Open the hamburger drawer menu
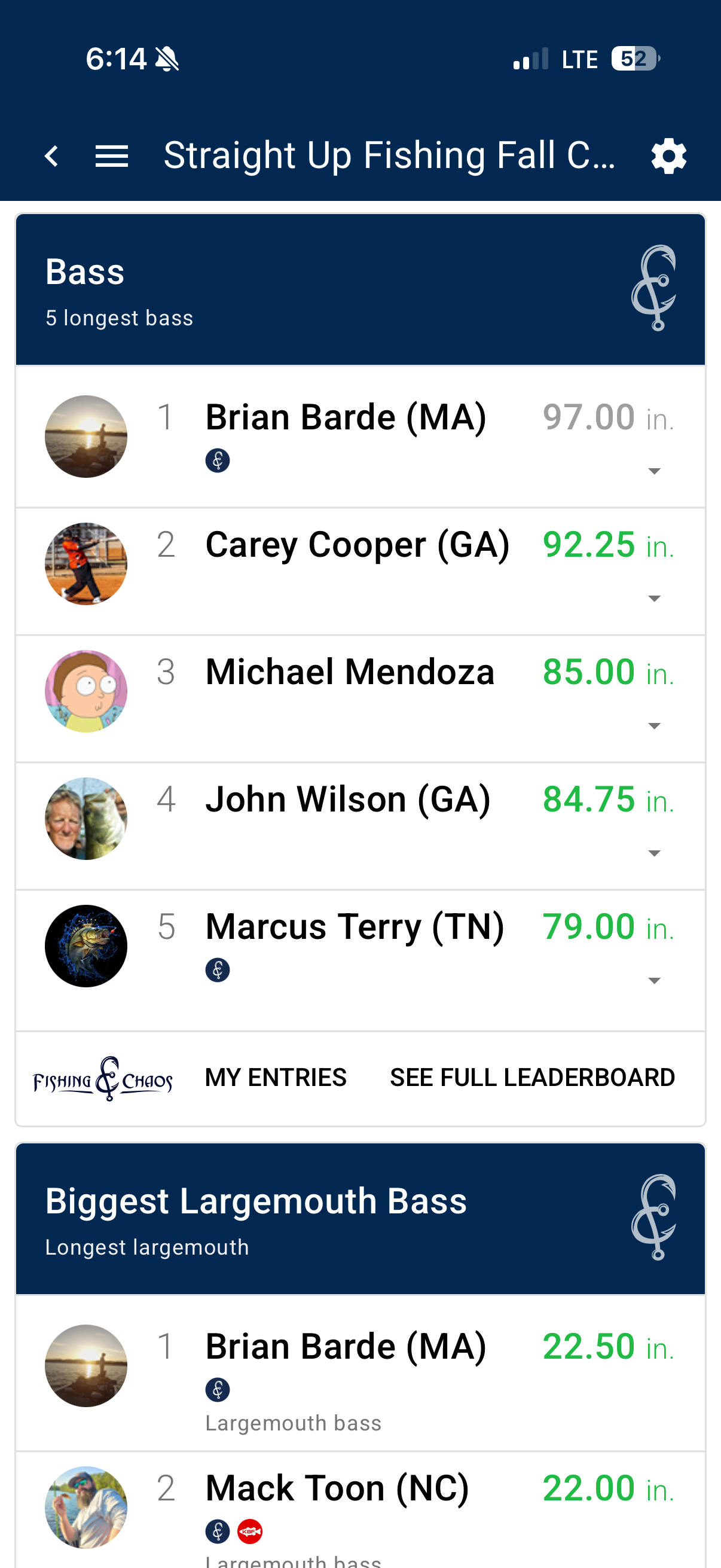This screenshot has height=1568, width=721. (x=111, y=156)
